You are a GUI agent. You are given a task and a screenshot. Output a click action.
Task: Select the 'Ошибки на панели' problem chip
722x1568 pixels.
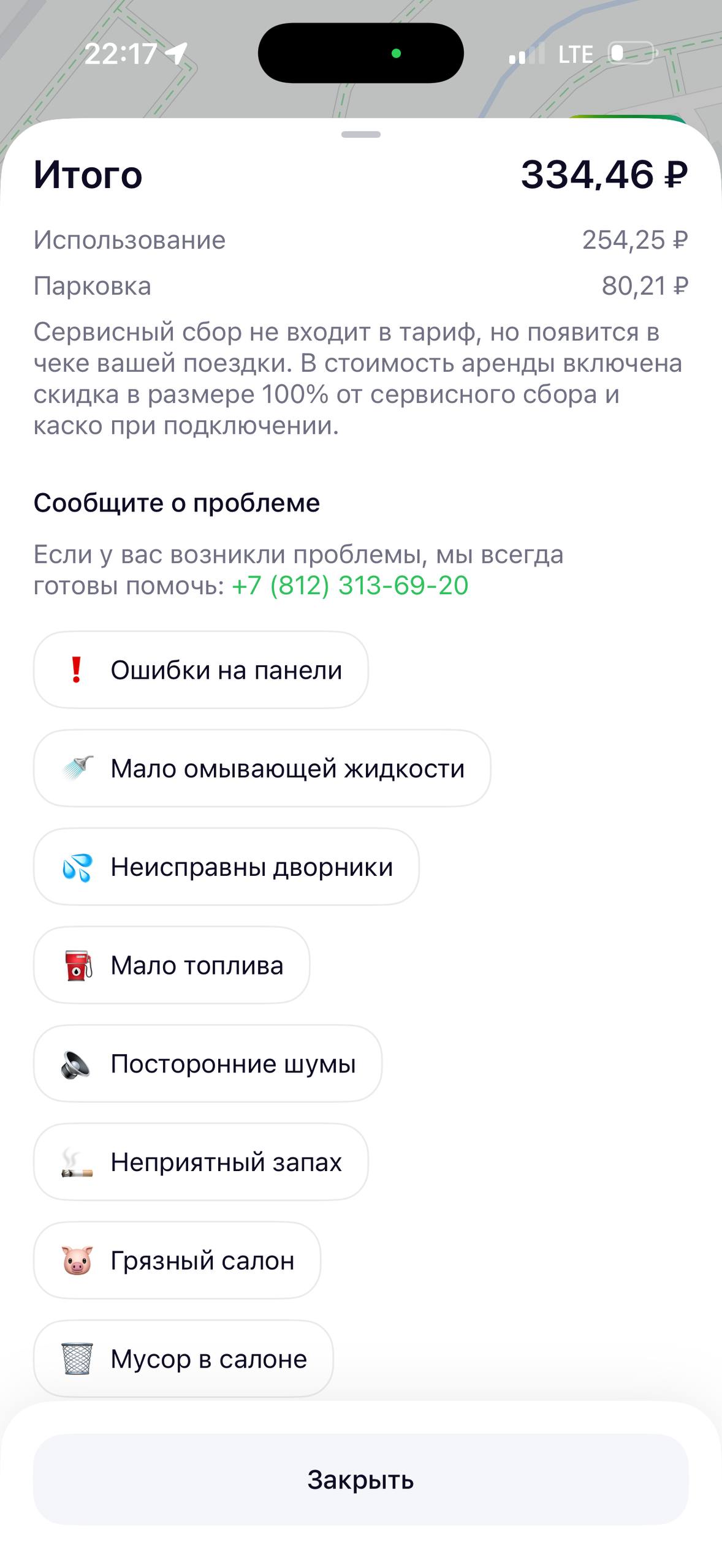[x=200, y=670]
